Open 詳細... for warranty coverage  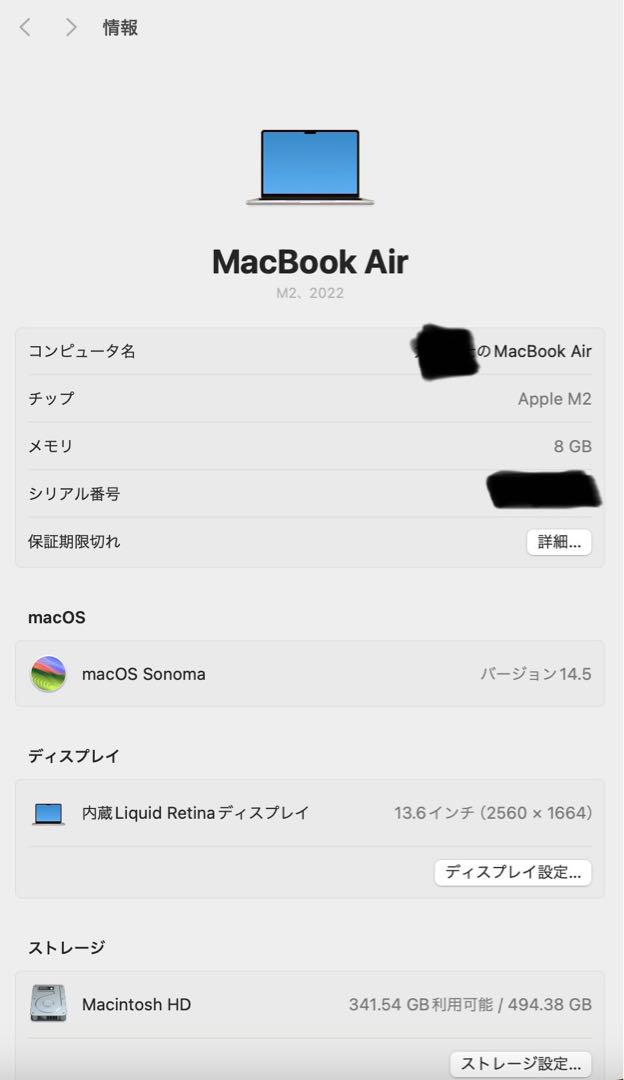pos(559,542)
